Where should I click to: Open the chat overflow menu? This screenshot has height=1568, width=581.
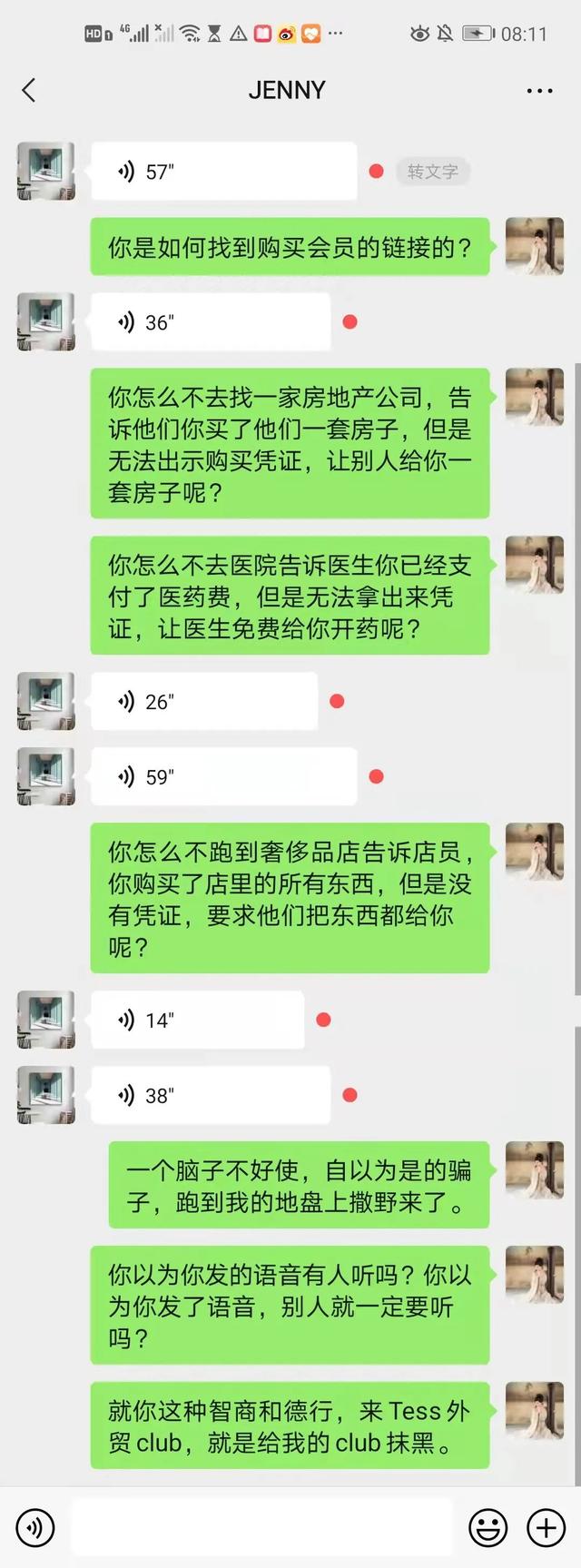coord(539,91)
